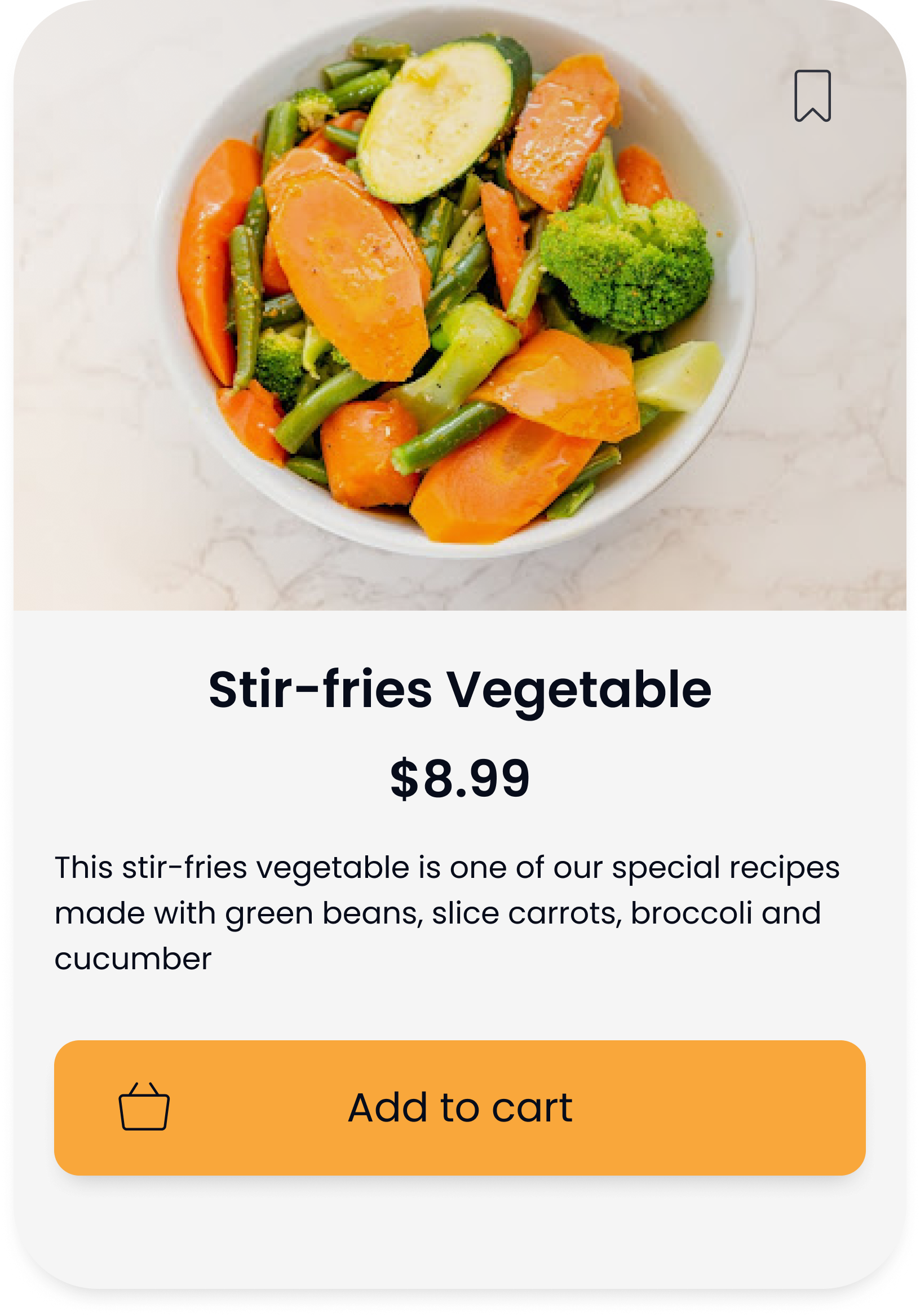920x1316 pixels.
Task: Add Stir-fries Vegetable to cart
Action: 459,1107
